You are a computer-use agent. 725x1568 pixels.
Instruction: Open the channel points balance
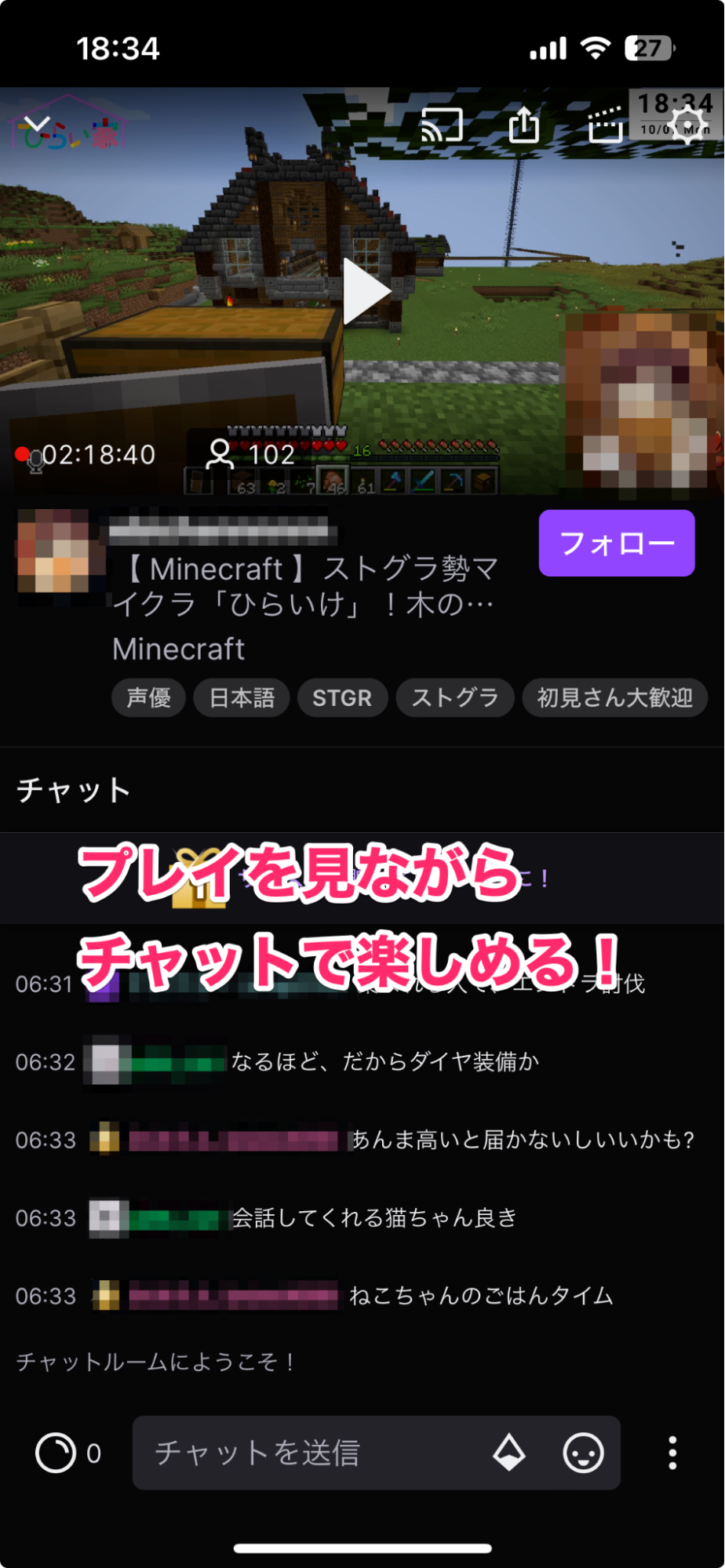[x=67, y=1453]
